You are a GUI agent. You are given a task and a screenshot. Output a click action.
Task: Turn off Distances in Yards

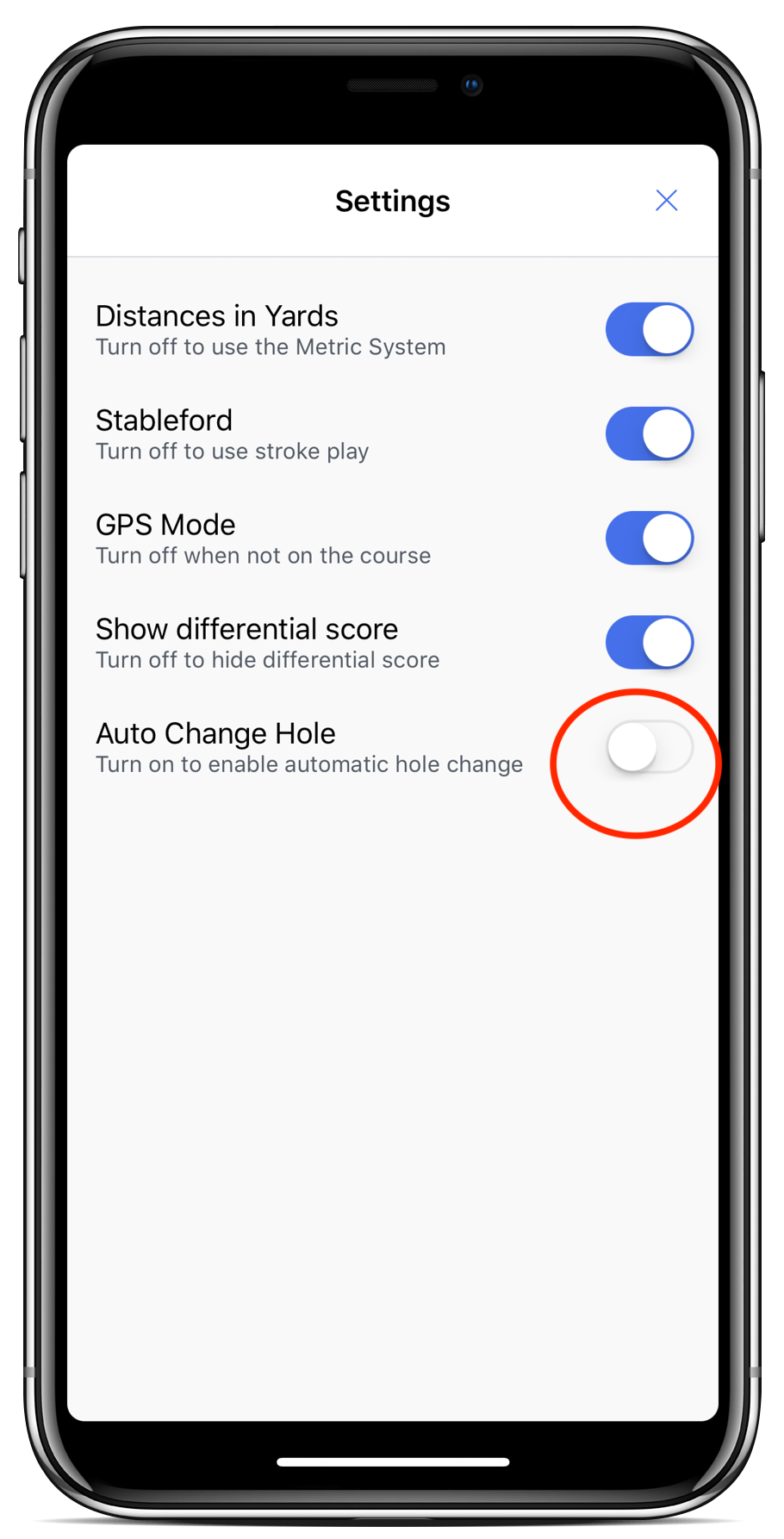[649, 329]
